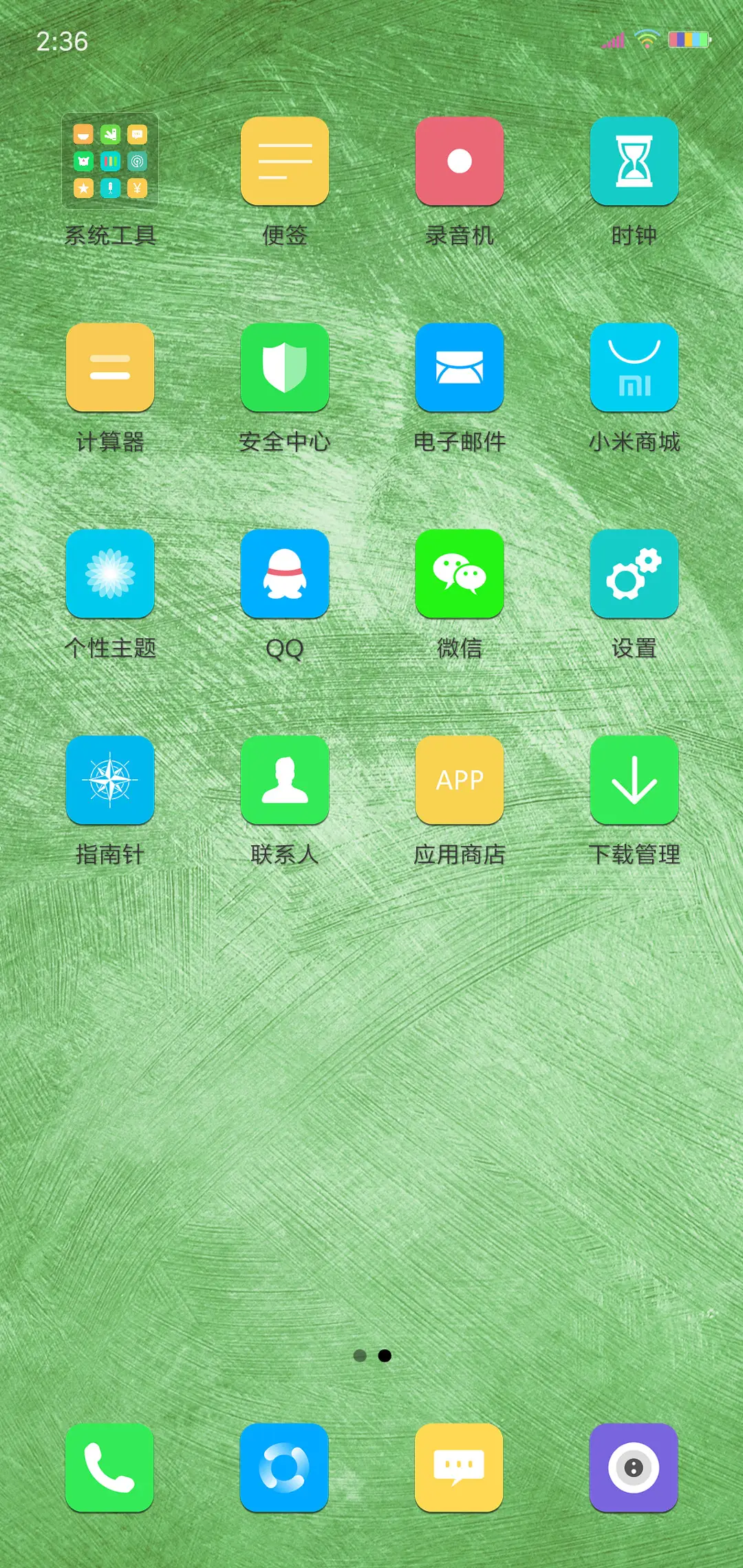Screen dimensions: 743x1568
Task: Launch QQ
Action: pos(284,574)
